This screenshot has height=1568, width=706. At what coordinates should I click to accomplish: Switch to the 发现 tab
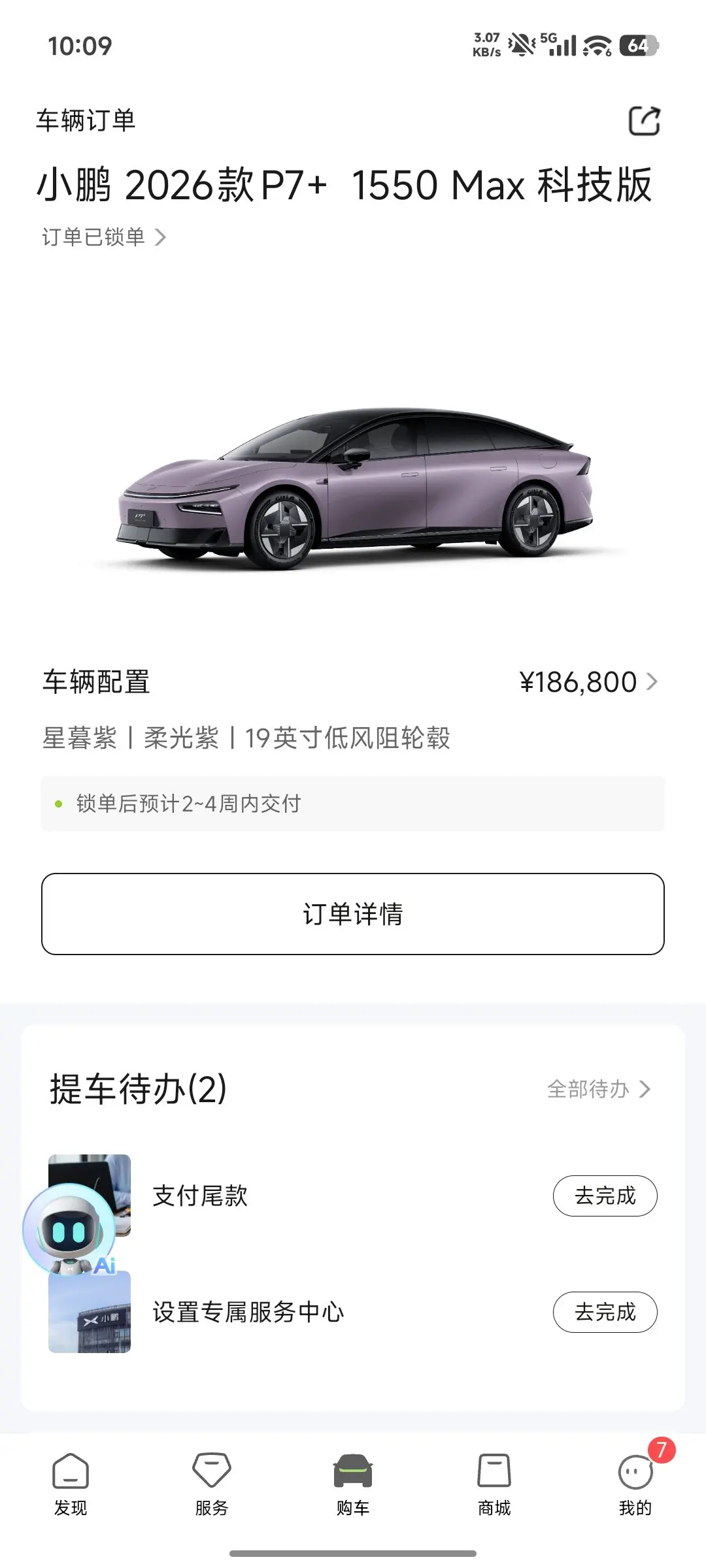click(71, 1484)
